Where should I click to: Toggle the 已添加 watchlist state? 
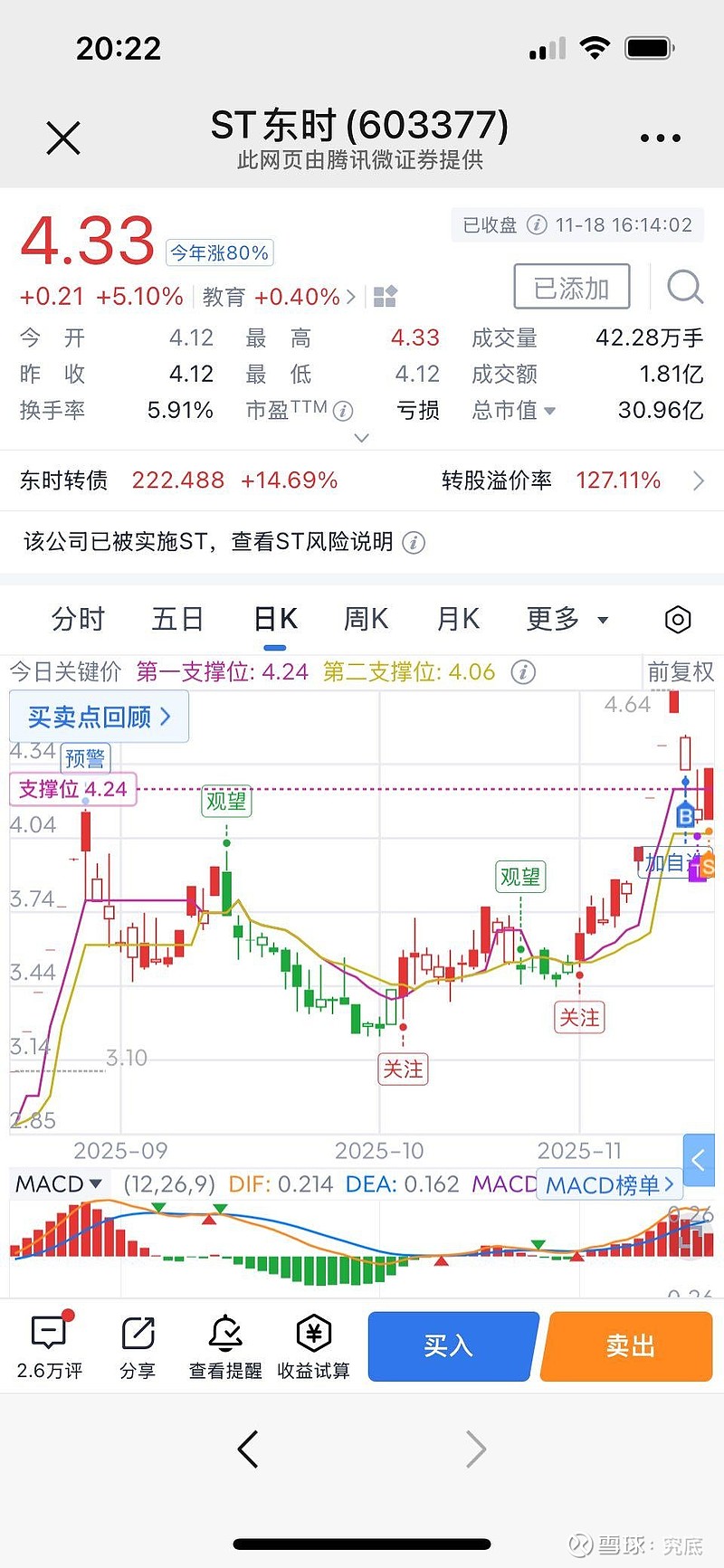[x=571, y=287]
